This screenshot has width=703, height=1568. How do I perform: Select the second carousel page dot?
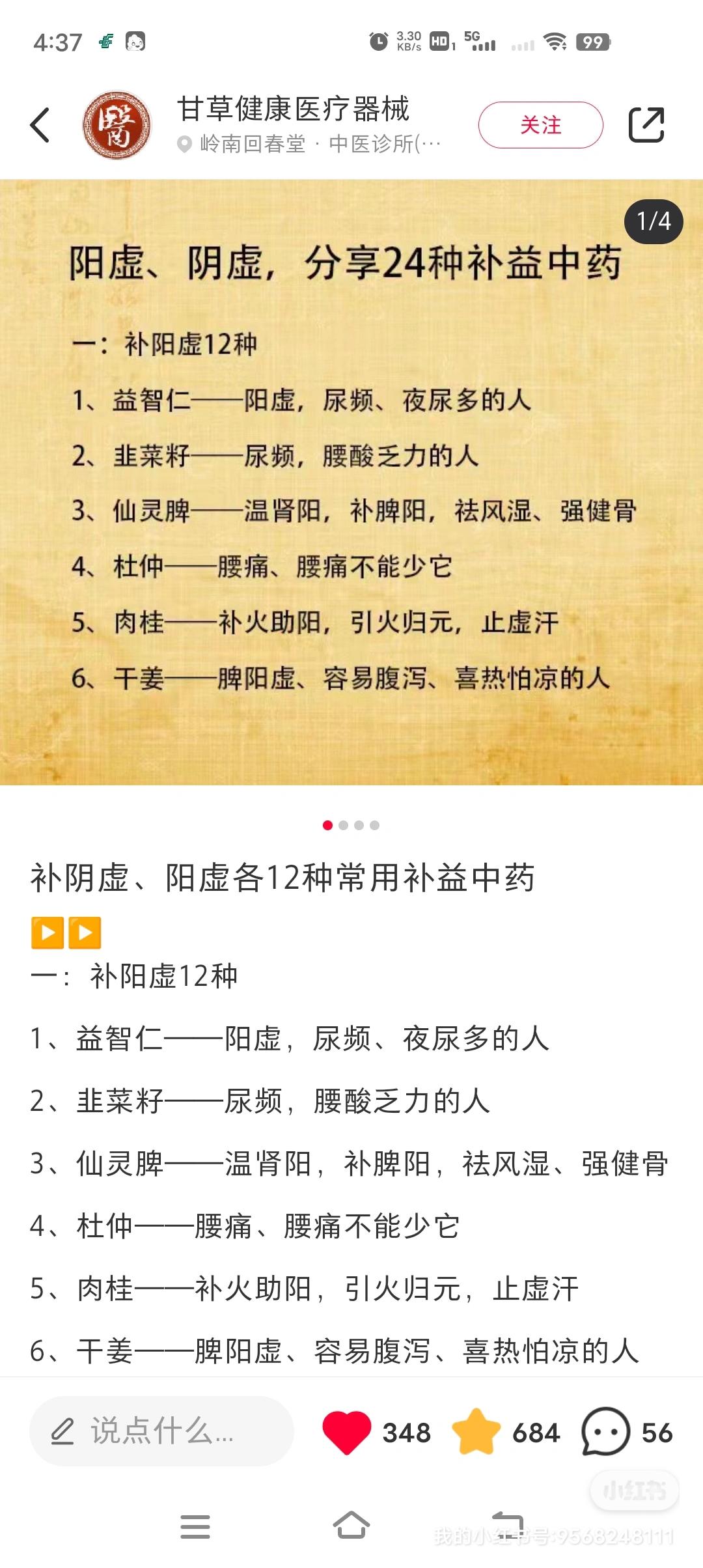(343, 824)
